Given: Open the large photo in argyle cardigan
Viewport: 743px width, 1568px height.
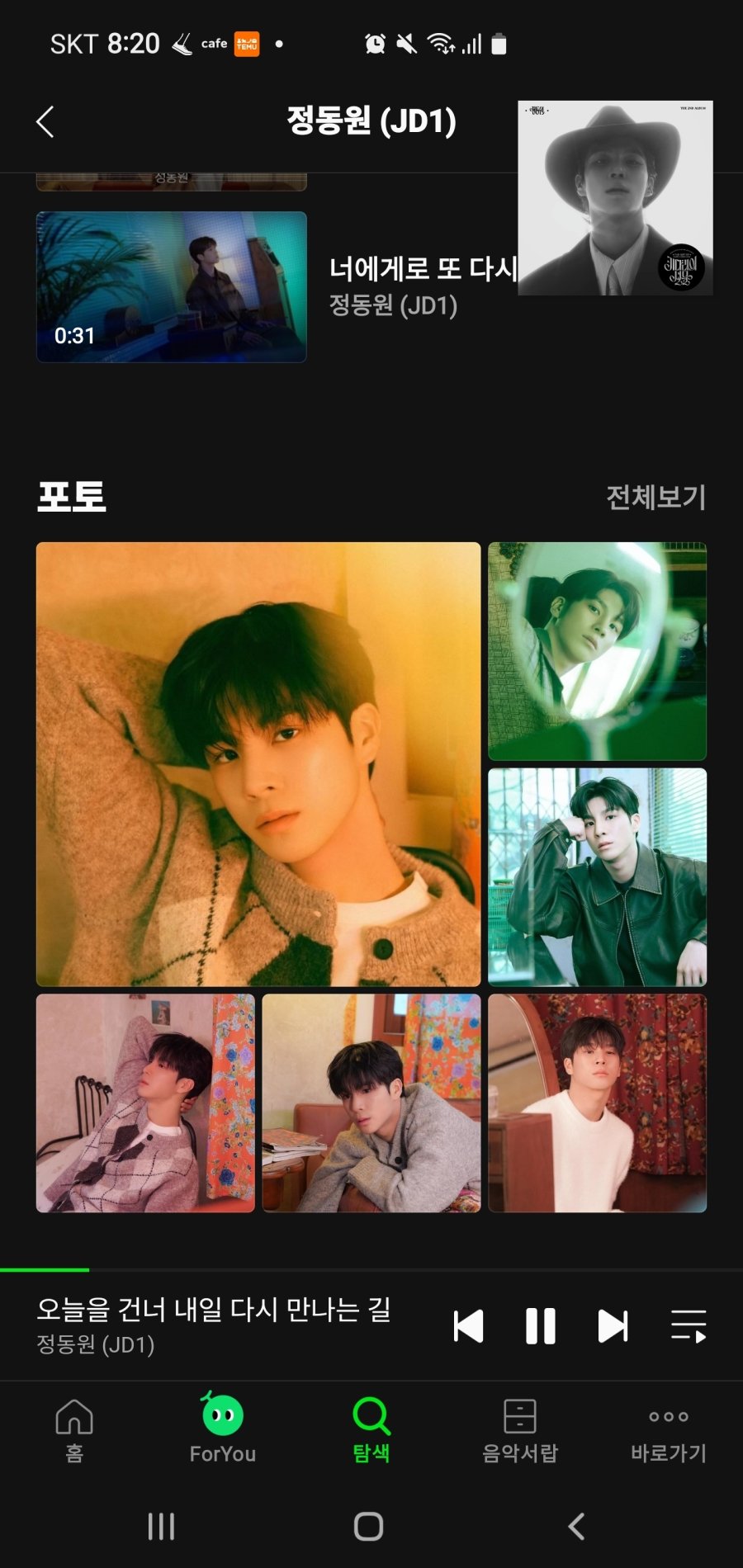Looking at the screenshot, I should tap(258, 763).
